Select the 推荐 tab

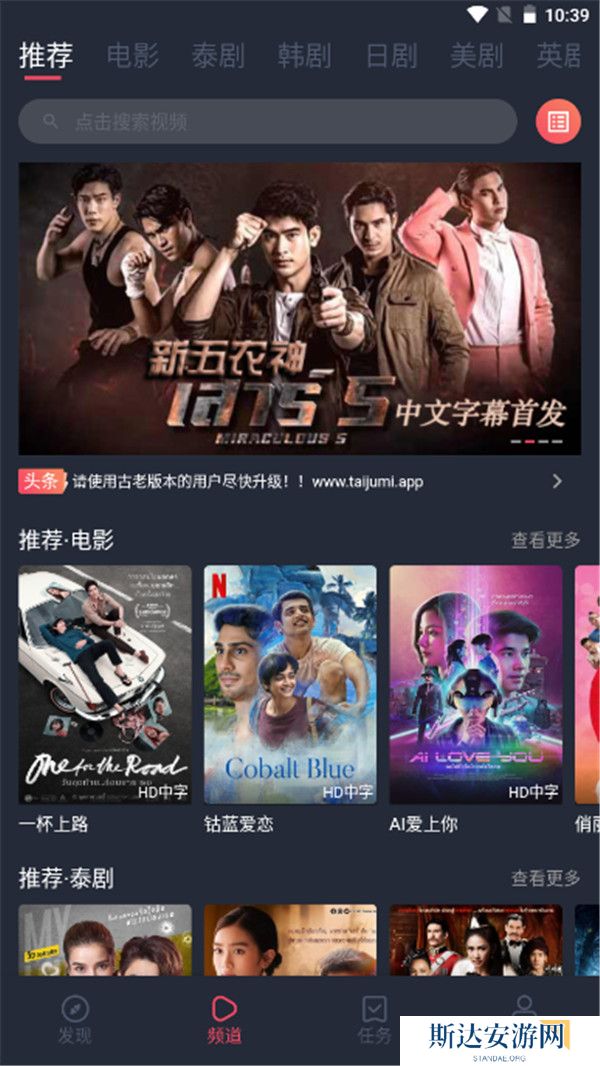tap(46, 56)
